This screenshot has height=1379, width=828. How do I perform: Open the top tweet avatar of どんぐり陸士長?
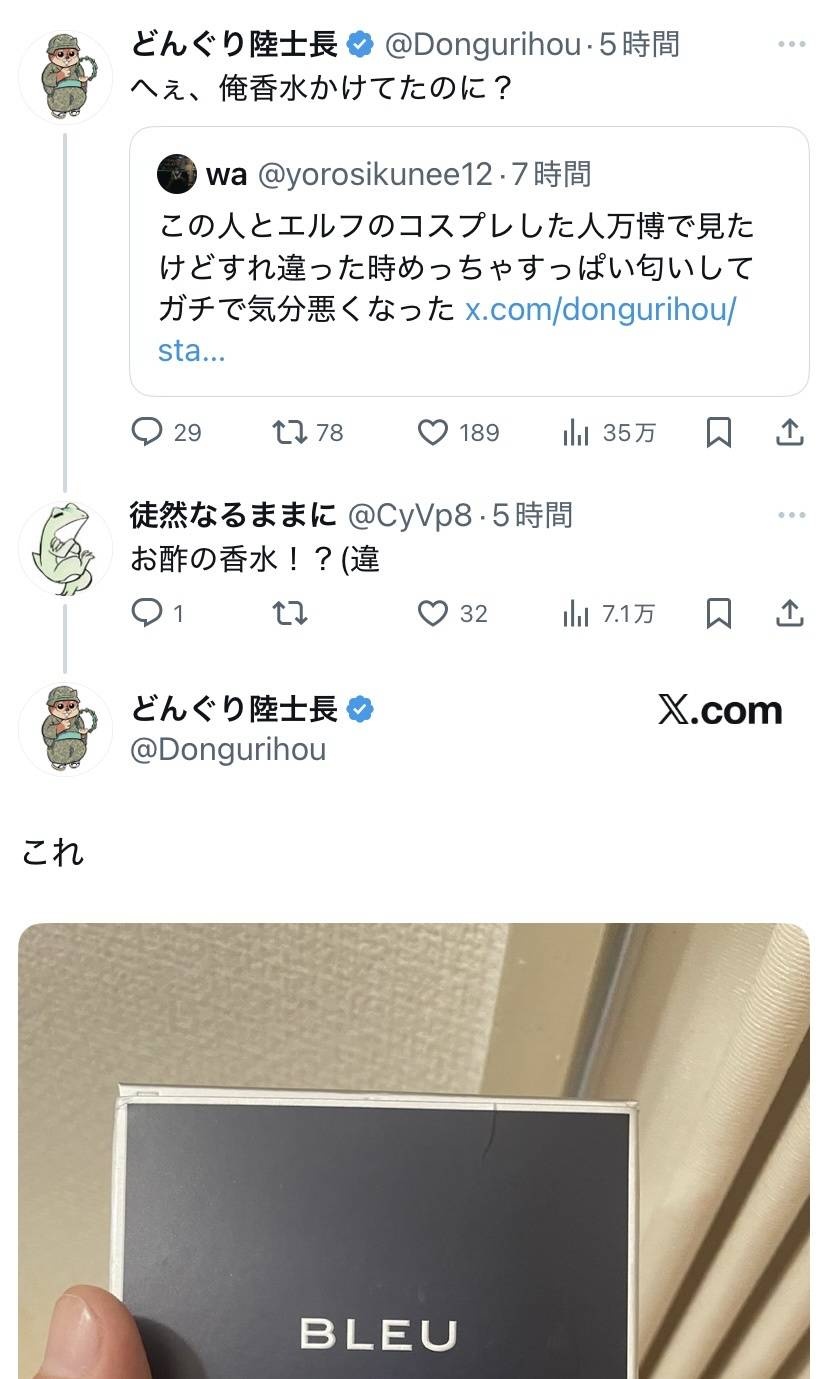(66, 76)
